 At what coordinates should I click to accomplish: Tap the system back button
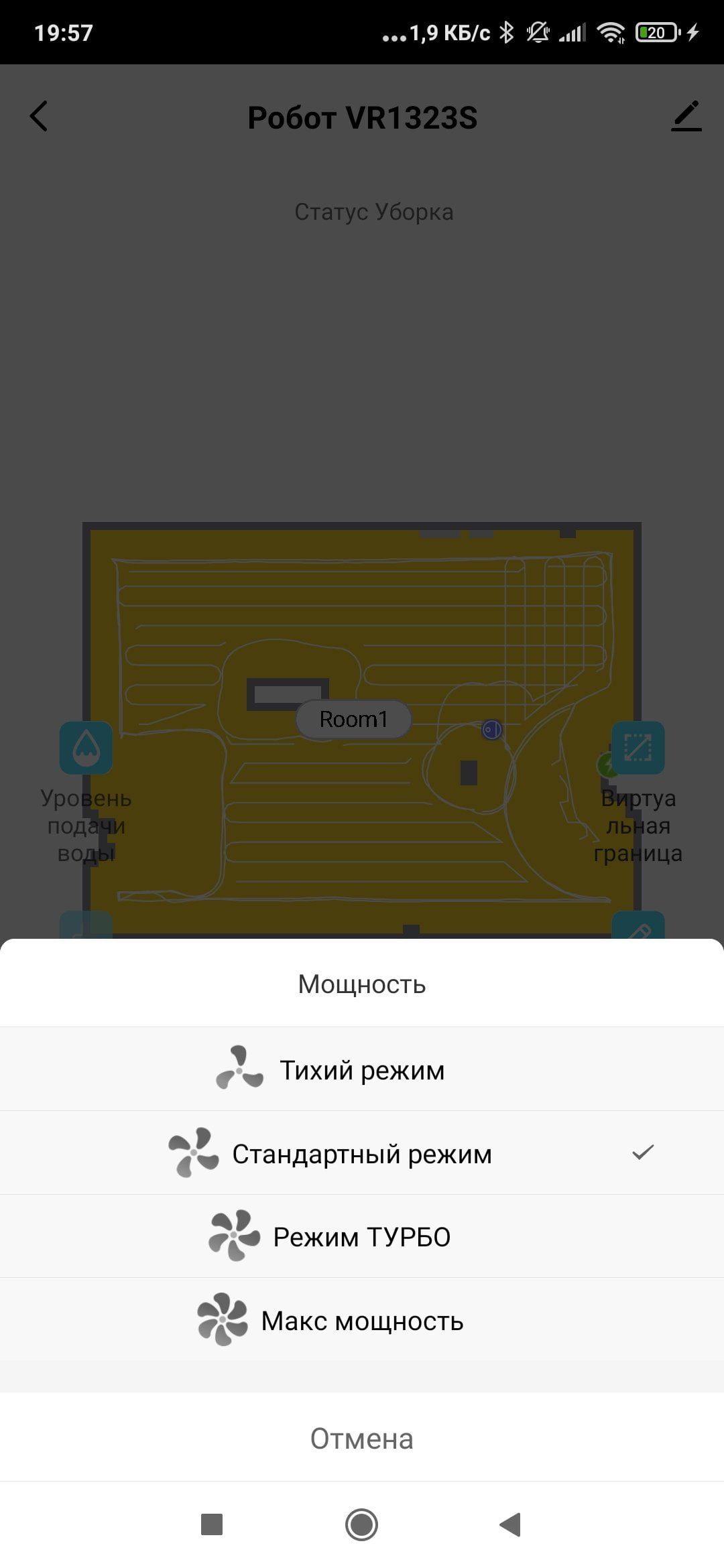click(511, 1524)
